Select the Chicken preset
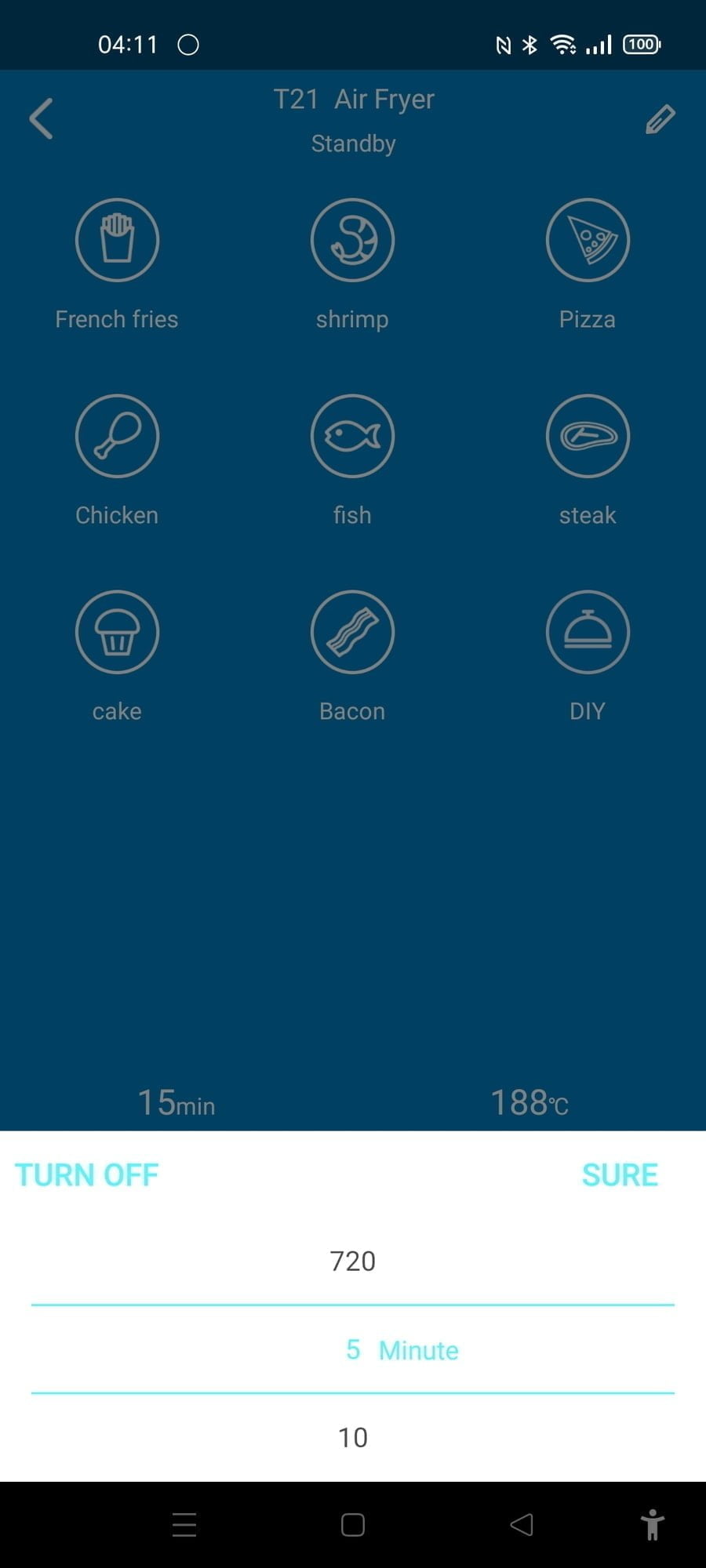The height and width of the screenshot is (1568, 706). click(117, 436)
